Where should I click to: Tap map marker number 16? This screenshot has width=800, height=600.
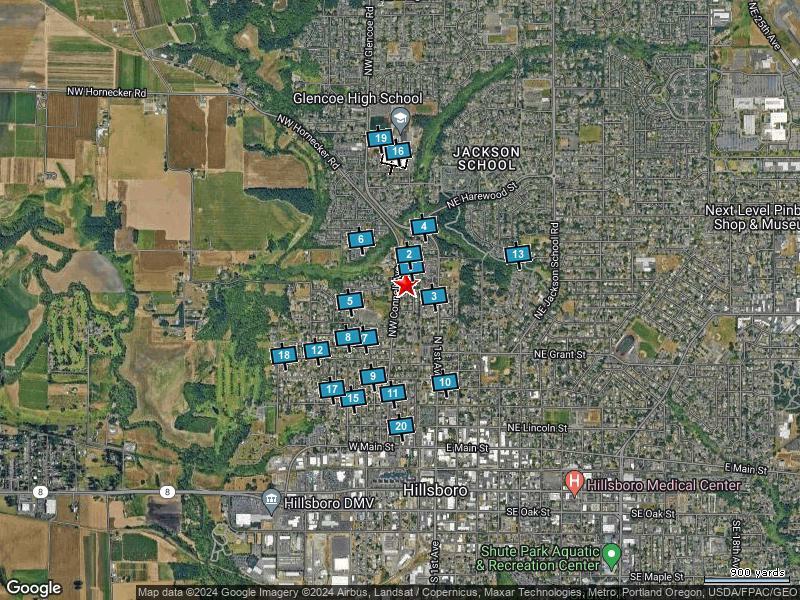pyautogui.click(x=398, y=152)
